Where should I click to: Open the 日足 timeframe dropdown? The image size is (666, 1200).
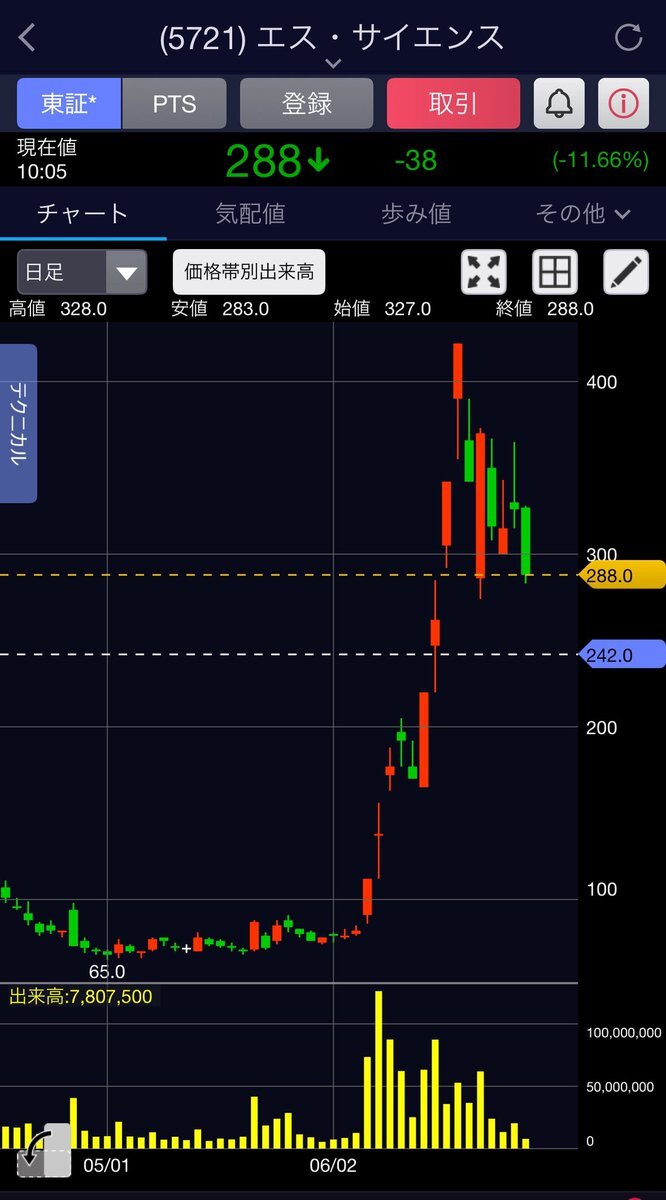(82, 272)
